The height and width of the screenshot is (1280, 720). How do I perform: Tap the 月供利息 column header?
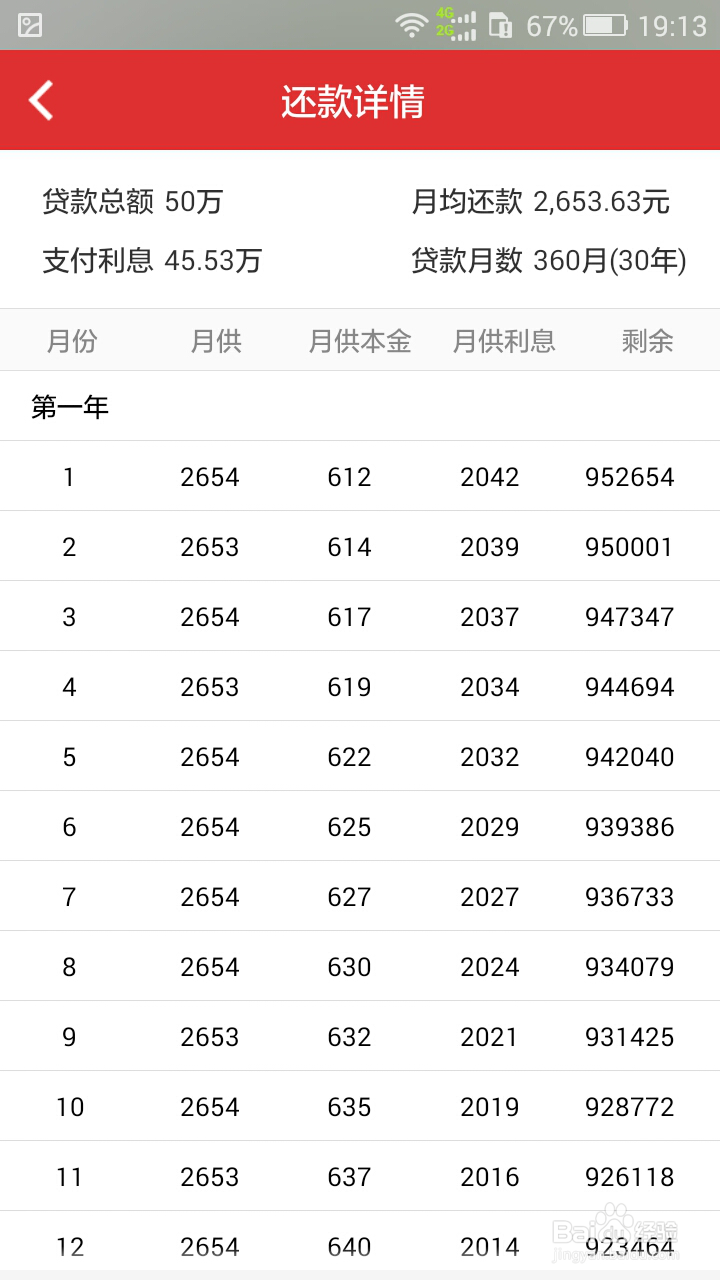(505, 340)
